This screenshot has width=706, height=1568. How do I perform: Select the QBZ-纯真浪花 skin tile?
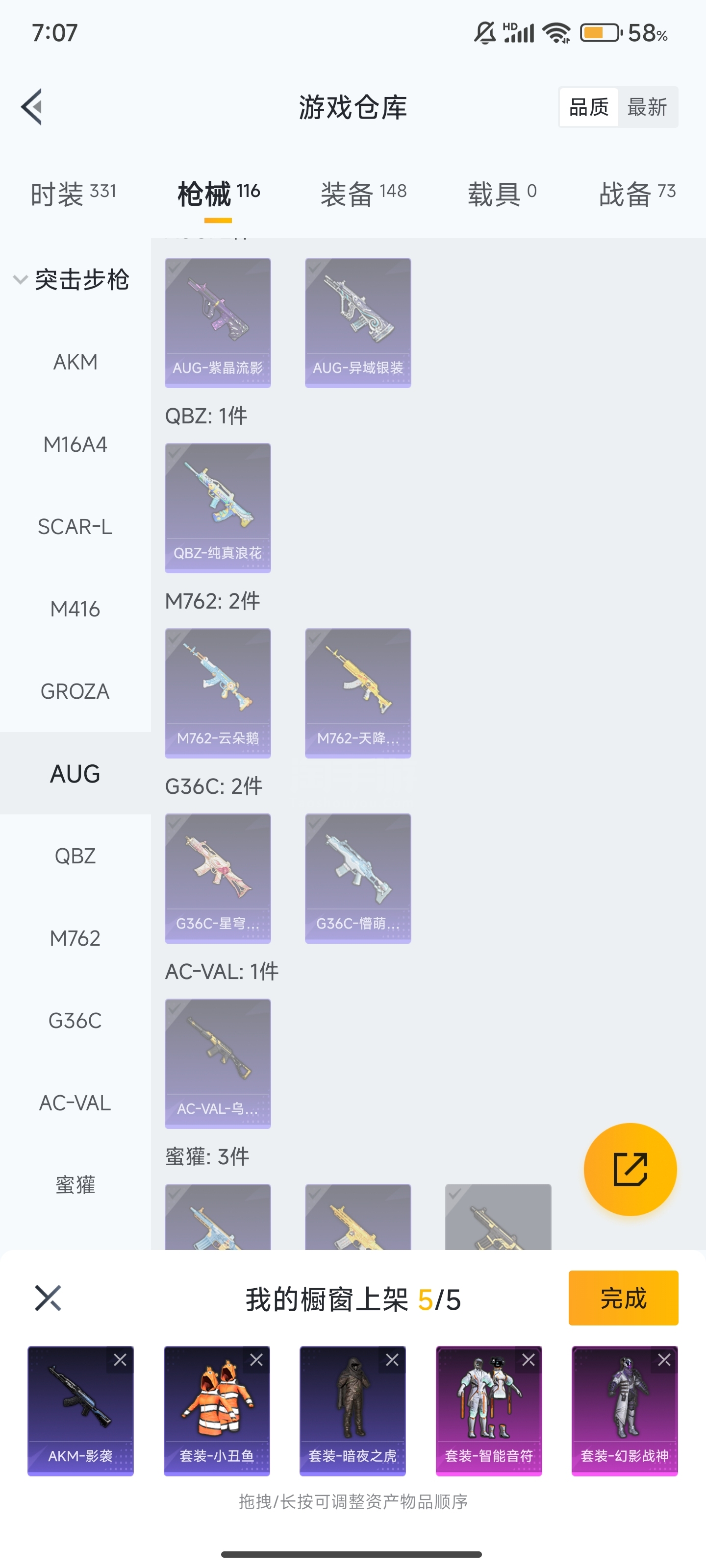218,508
